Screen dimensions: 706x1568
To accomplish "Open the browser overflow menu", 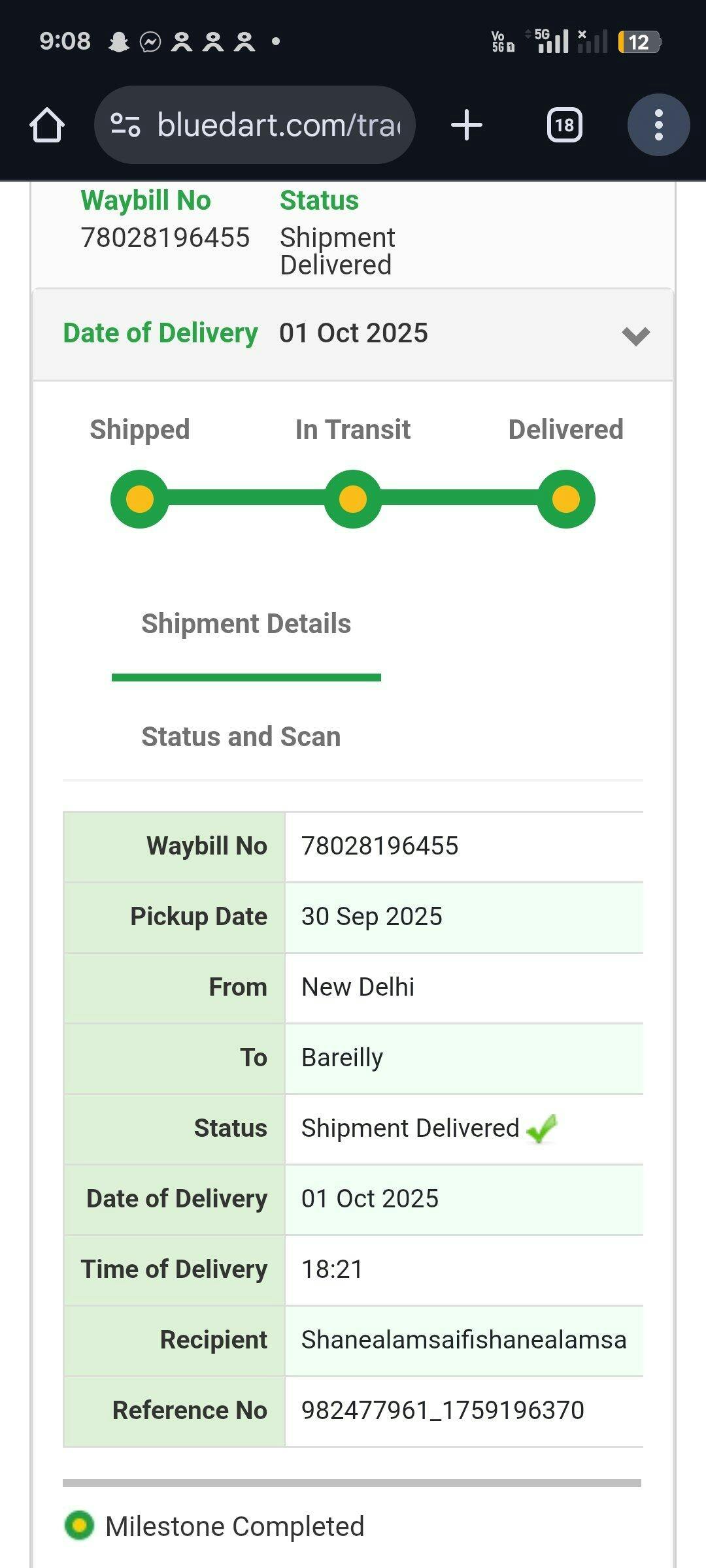I will [658, 125].
